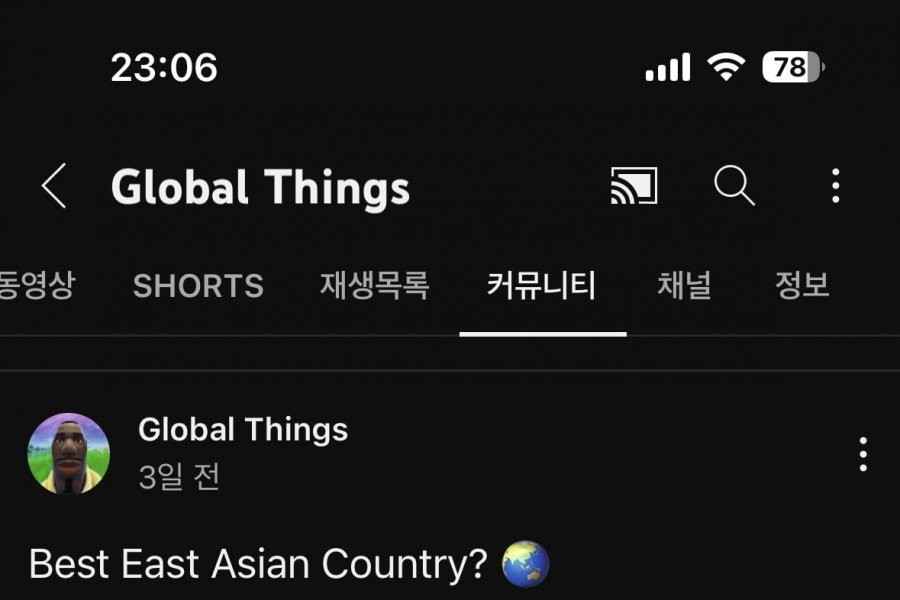Go back using the back arrow

point(54,187)
